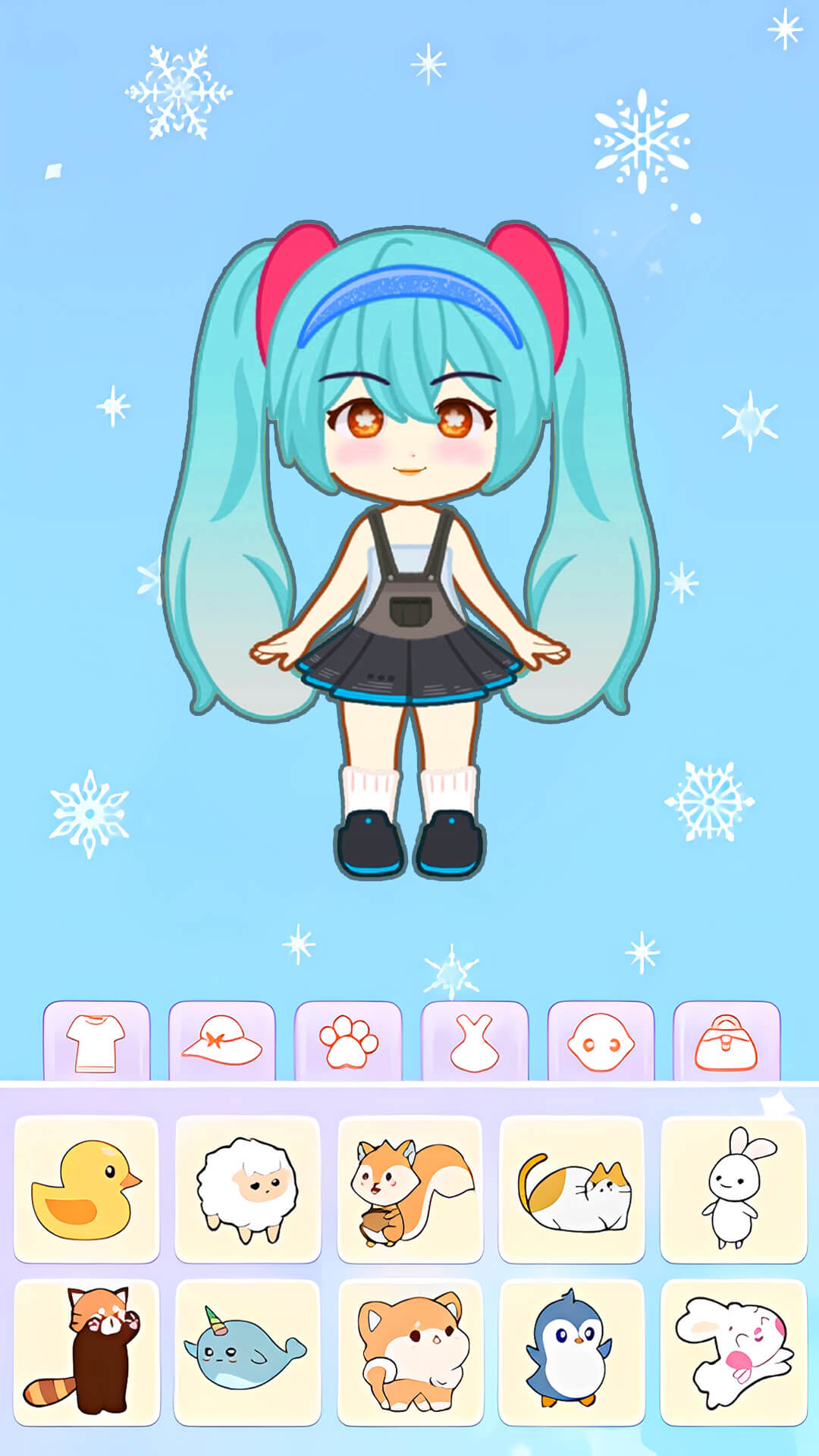This screenshot has height=1456, width=819.
Task: Choose the yellow duck pet
Action: [86, 1189]
